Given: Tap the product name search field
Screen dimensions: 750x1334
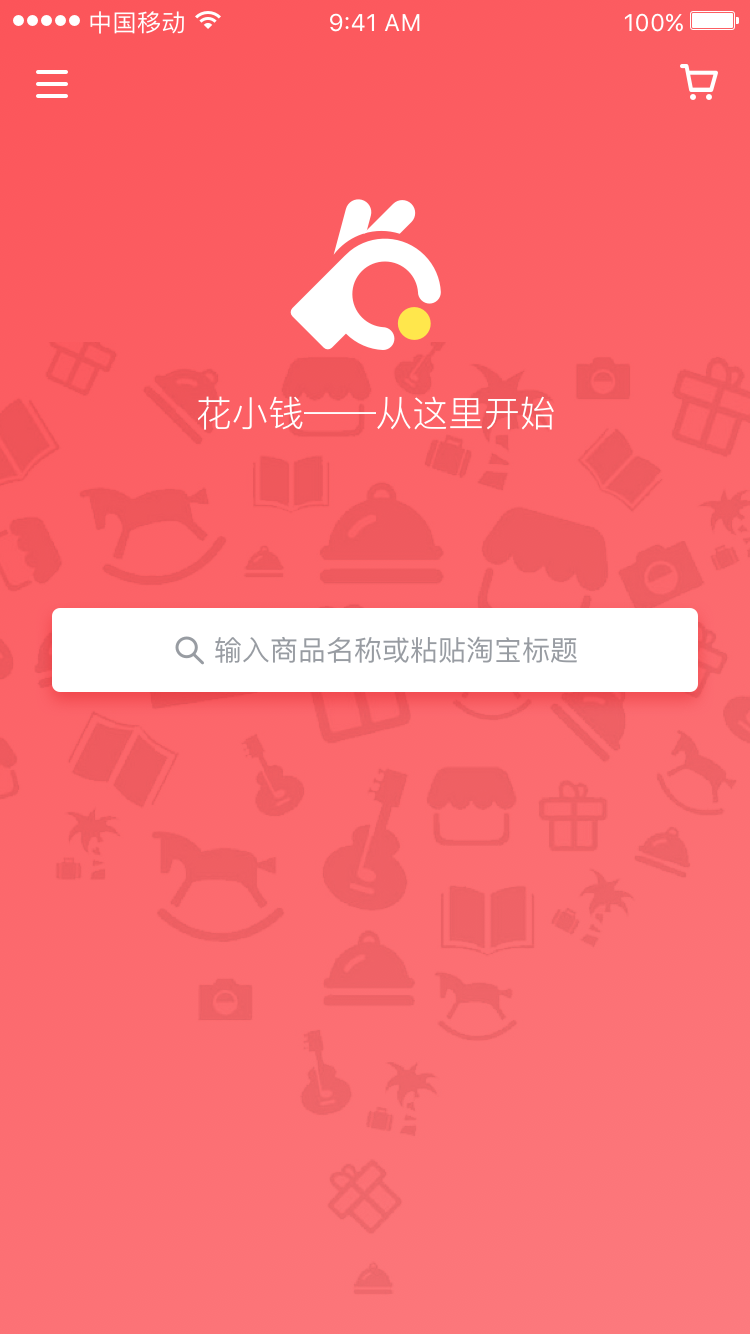Looking at the screenshot, I should click(x=375, y=650).
